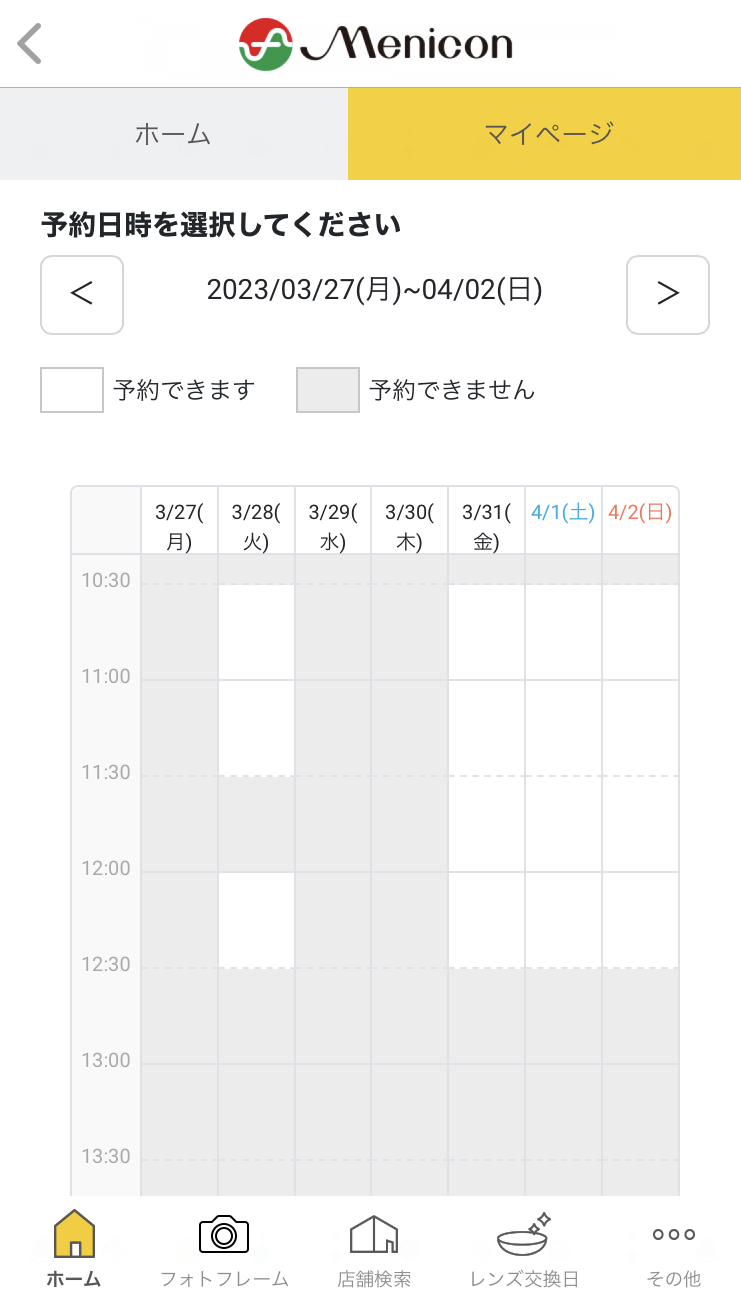The image size is (741, 1294).
Task: Book the 11:00 slot on 3/31(金)
Action: pyautogui.click(x=487, y=728)
